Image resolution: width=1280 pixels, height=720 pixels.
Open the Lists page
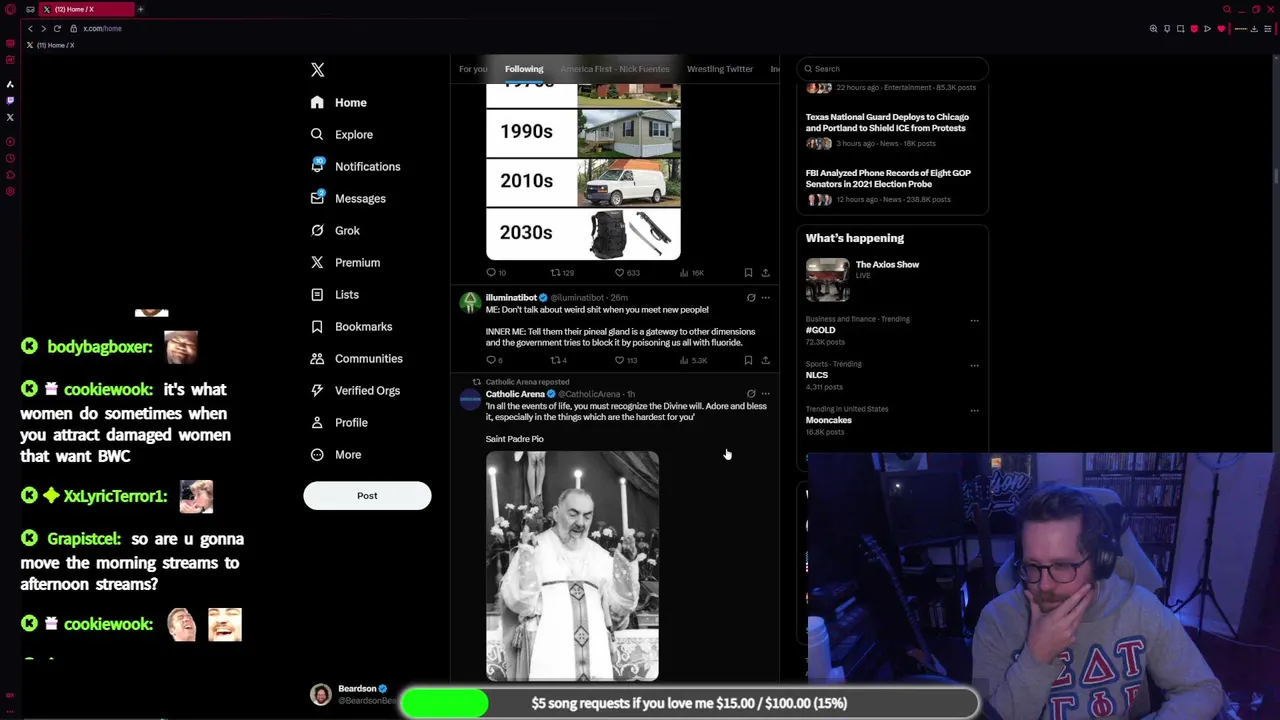point(346,294)
